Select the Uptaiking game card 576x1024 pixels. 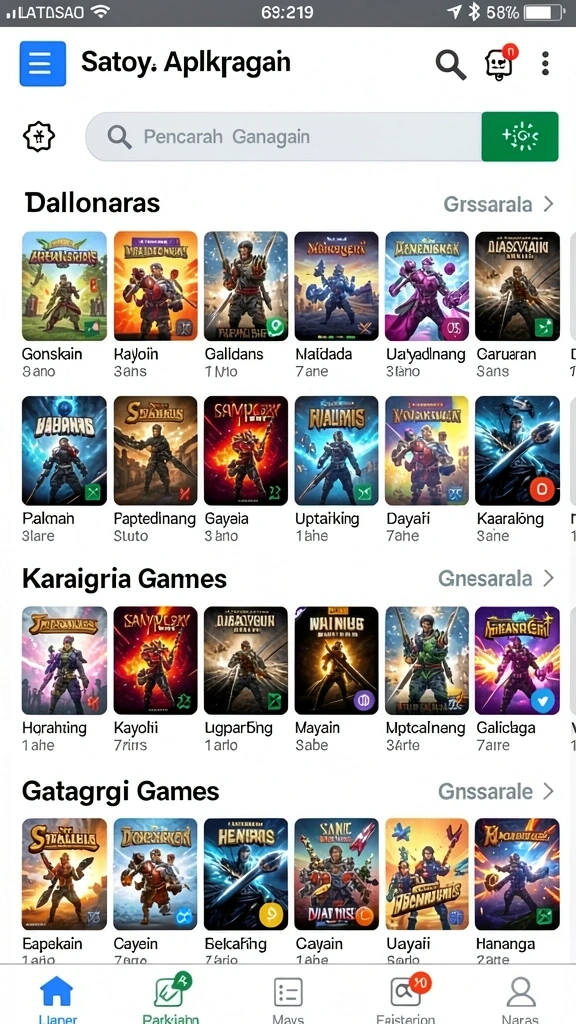pos(336,469)
